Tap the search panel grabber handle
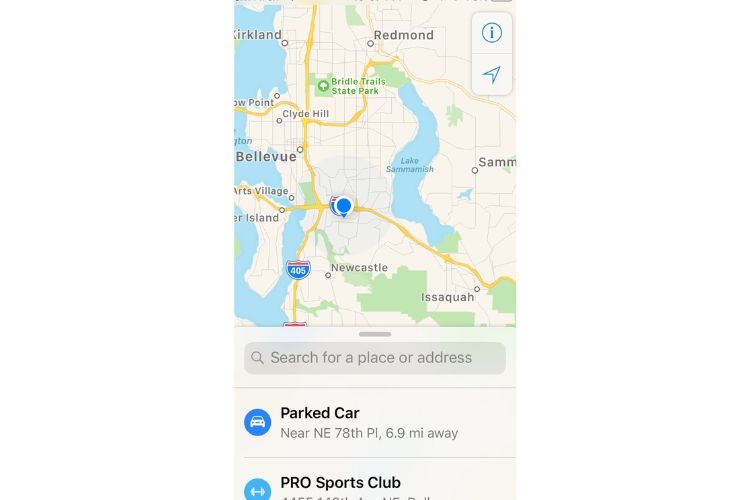Viewport: 750px width, 500px height. 375,334
